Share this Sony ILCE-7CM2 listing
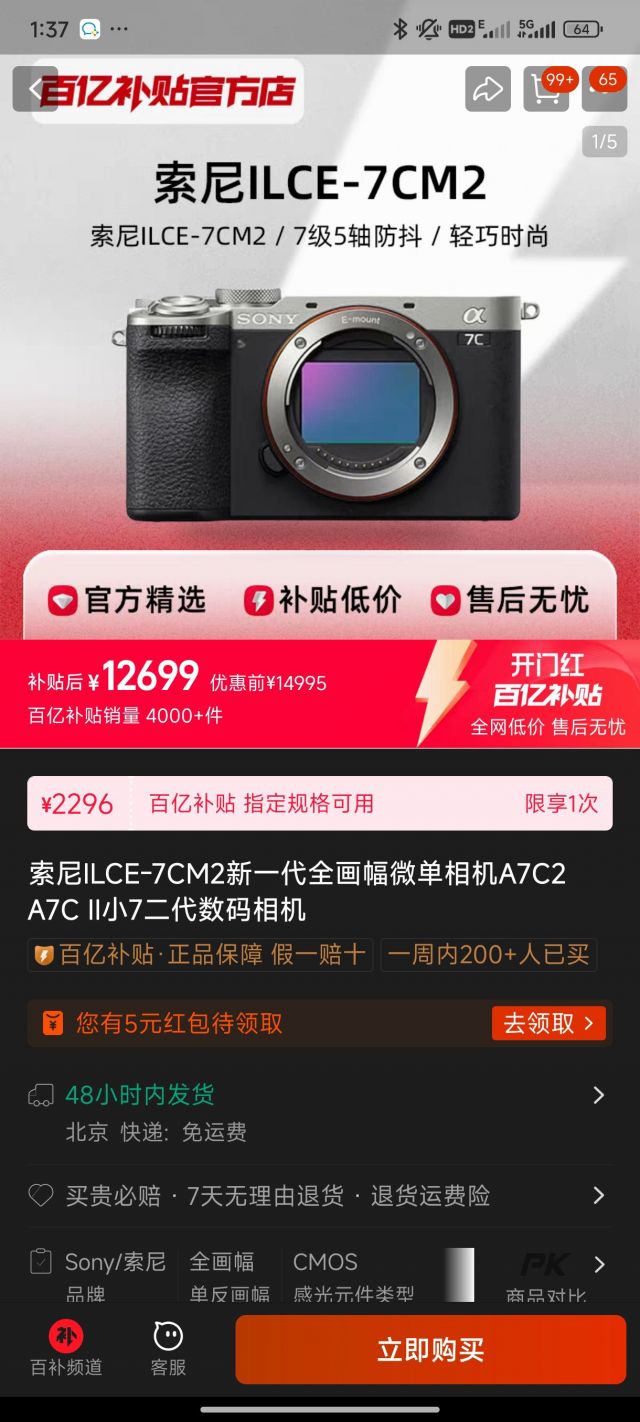 (x=488, y=89)
